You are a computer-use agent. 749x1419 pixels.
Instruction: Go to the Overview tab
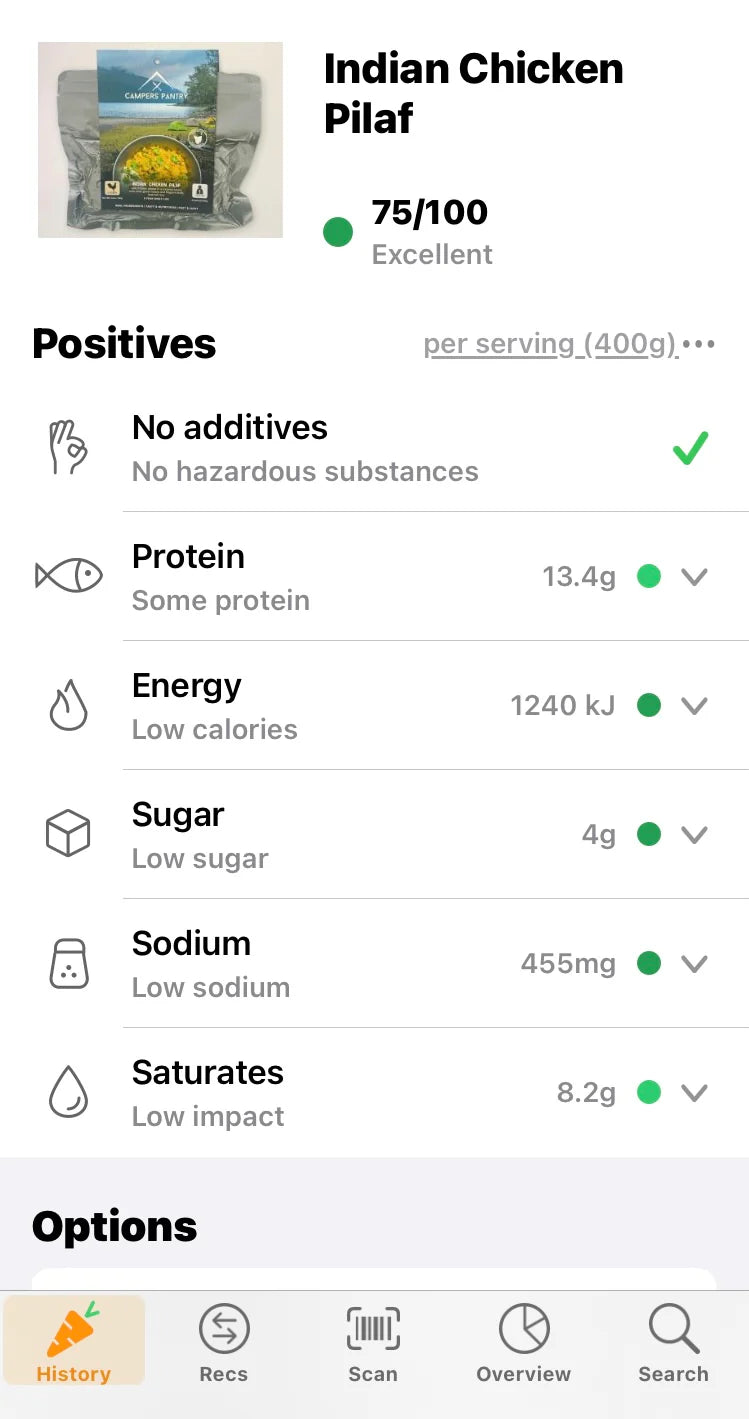pyautogui.click(x=523, y=1342)
